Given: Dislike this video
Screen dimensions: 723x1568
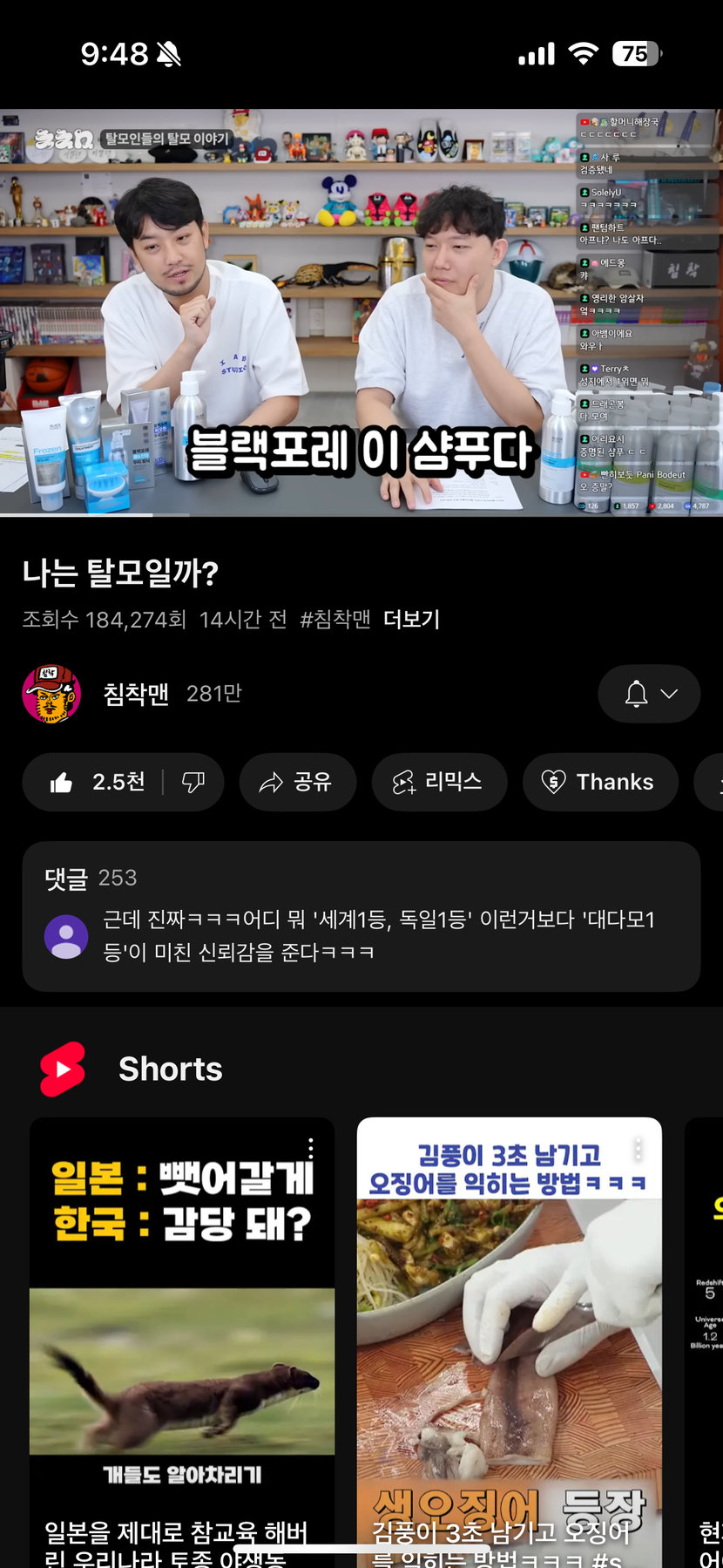Looking at the screenshot, I should coord(193,782).
